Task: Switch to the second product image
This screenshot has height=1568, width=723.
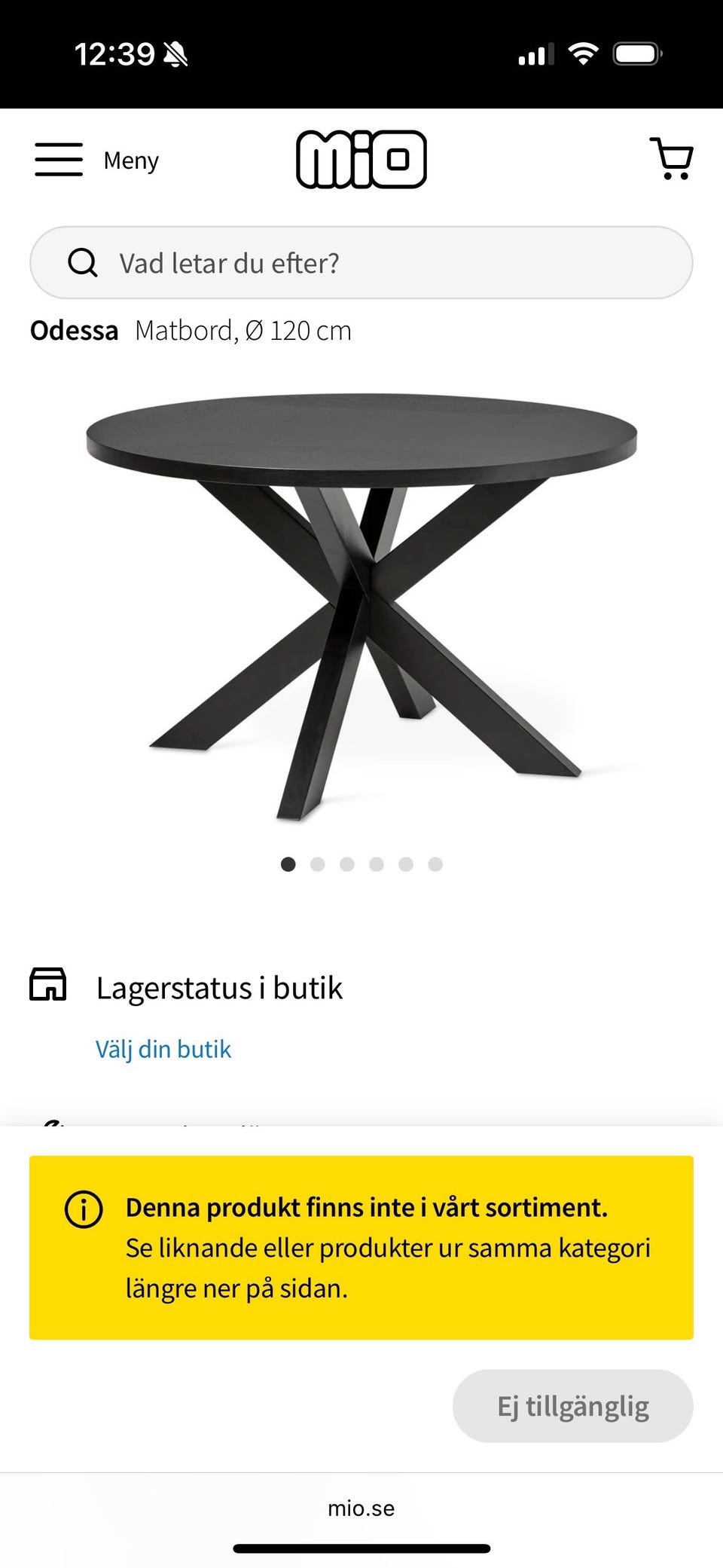Action: point(318,865)
